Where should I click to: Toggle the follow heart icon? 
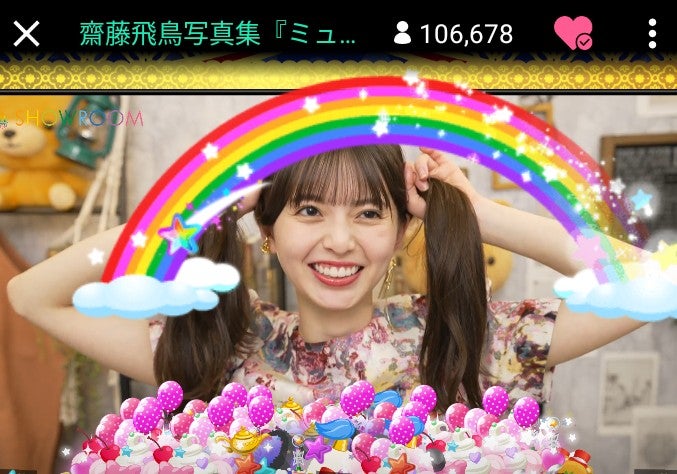pyautogui.click(x=573, y=33)
